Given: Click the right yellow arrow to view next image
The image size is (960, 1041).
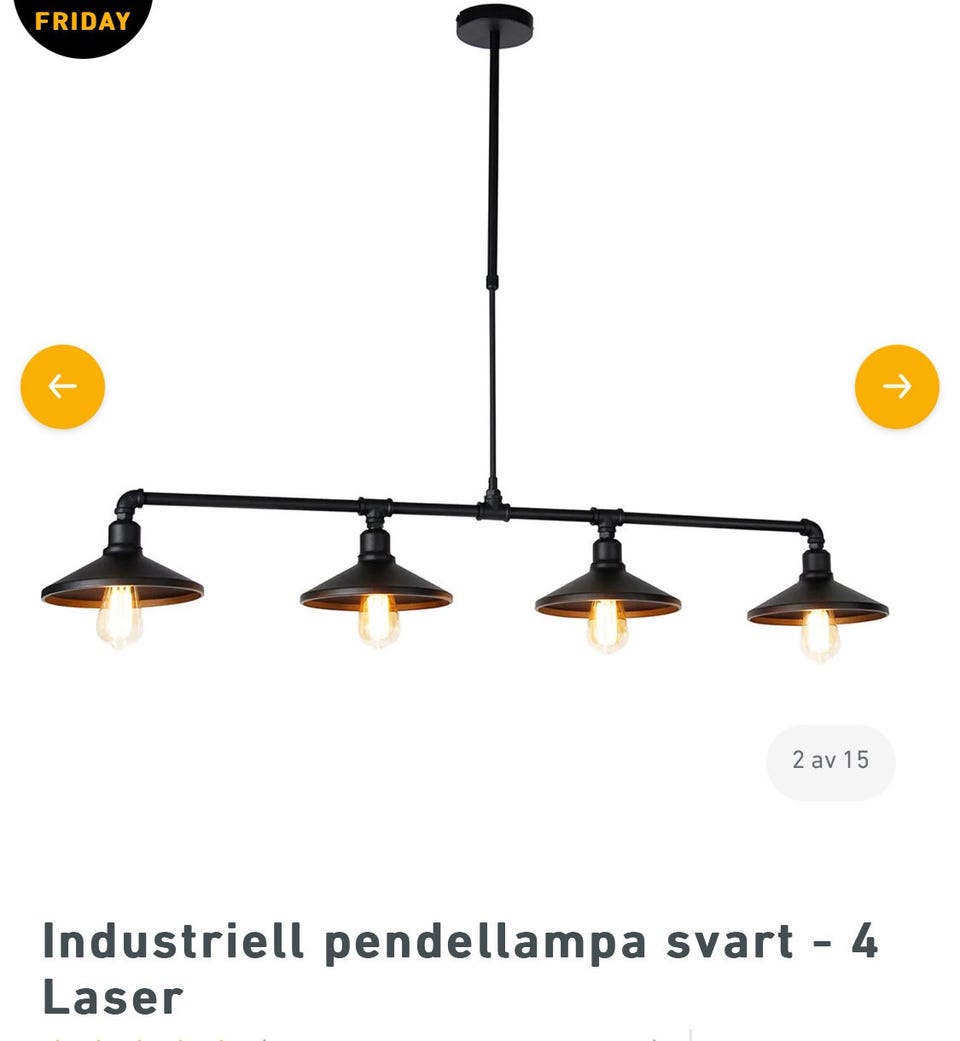Looking at the screenshot, I should point(898,387).
